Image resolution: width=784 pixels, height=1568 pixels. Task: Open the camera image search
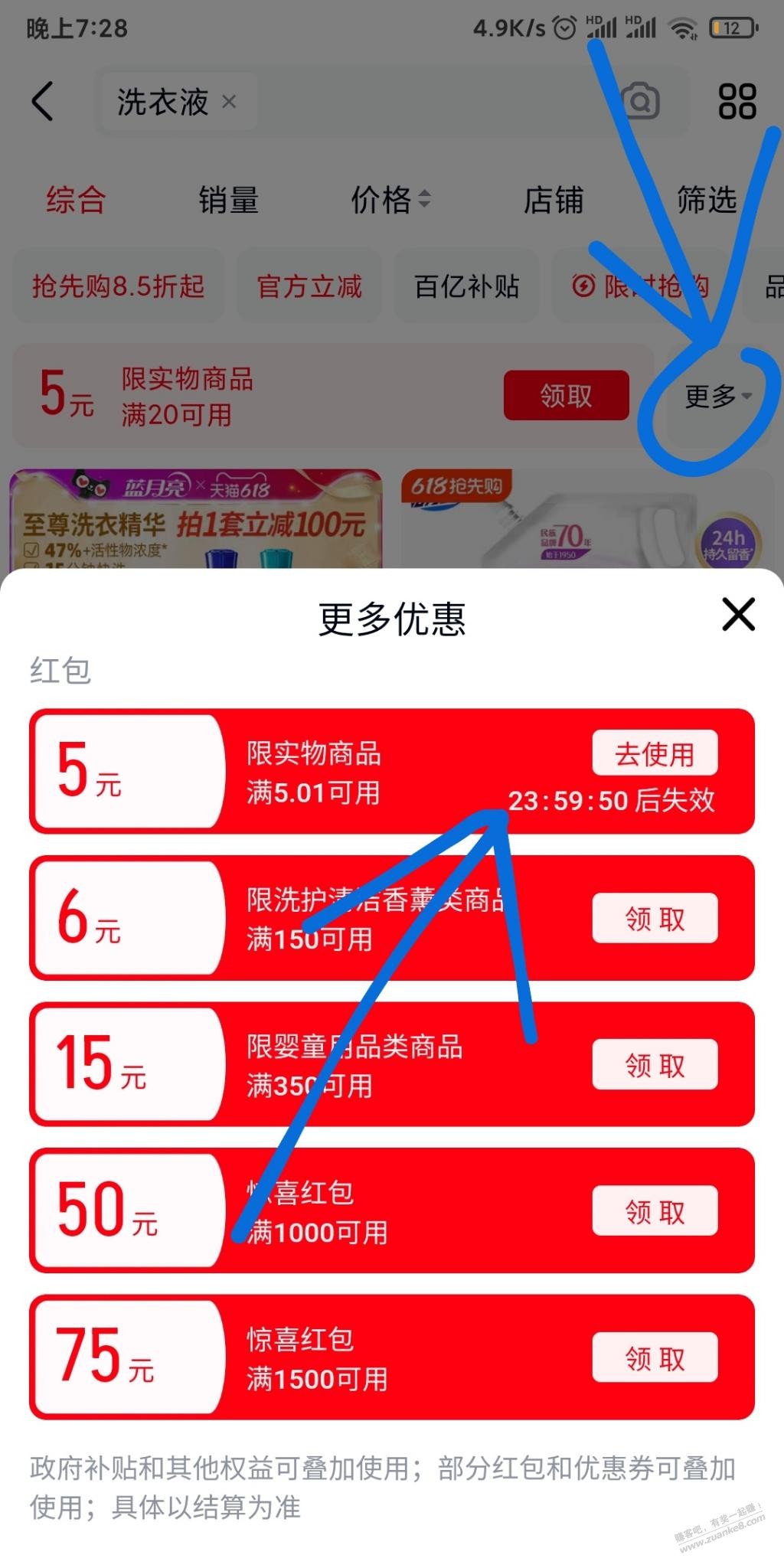640,101
